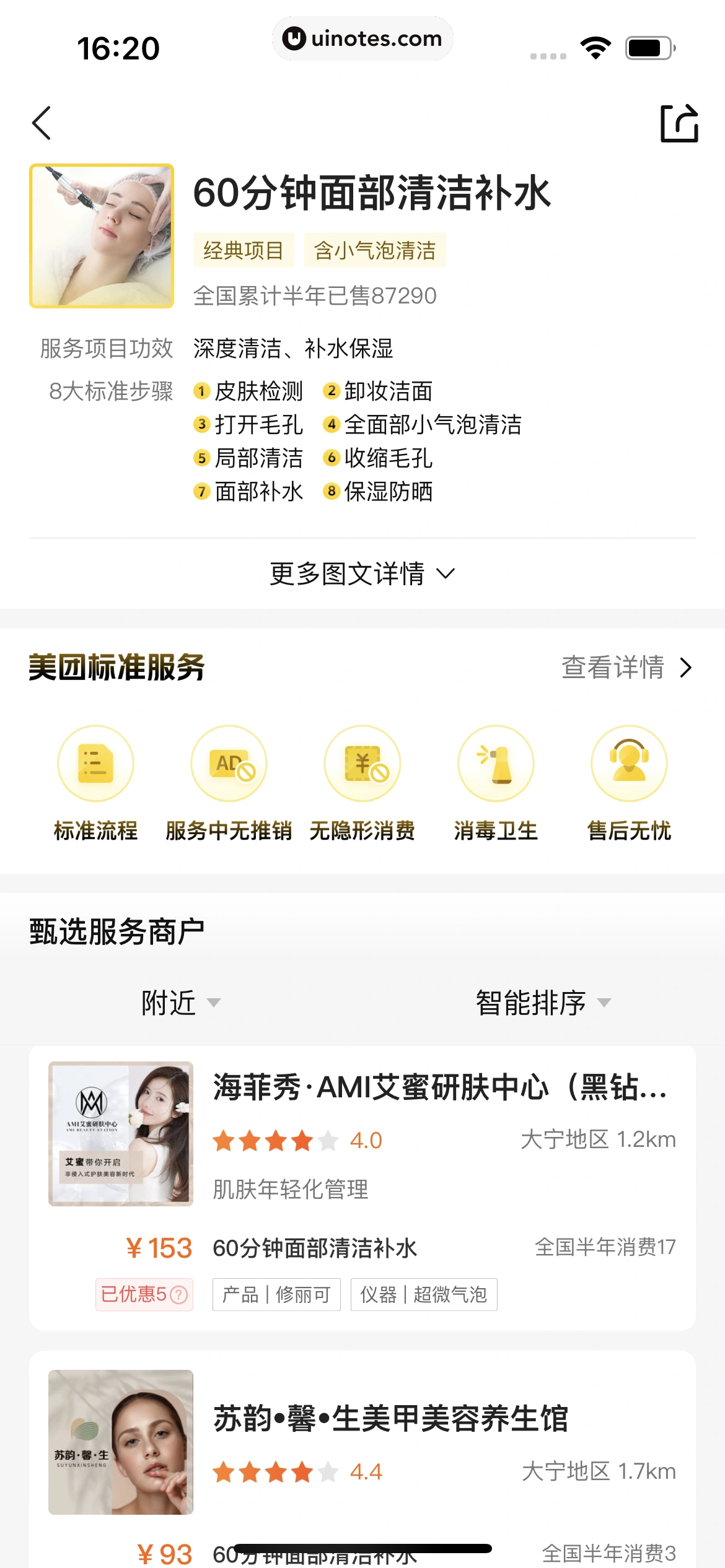The image size is (725, 1568).
Task: Click the back arrow to return
Action: (x=41, y=123)
